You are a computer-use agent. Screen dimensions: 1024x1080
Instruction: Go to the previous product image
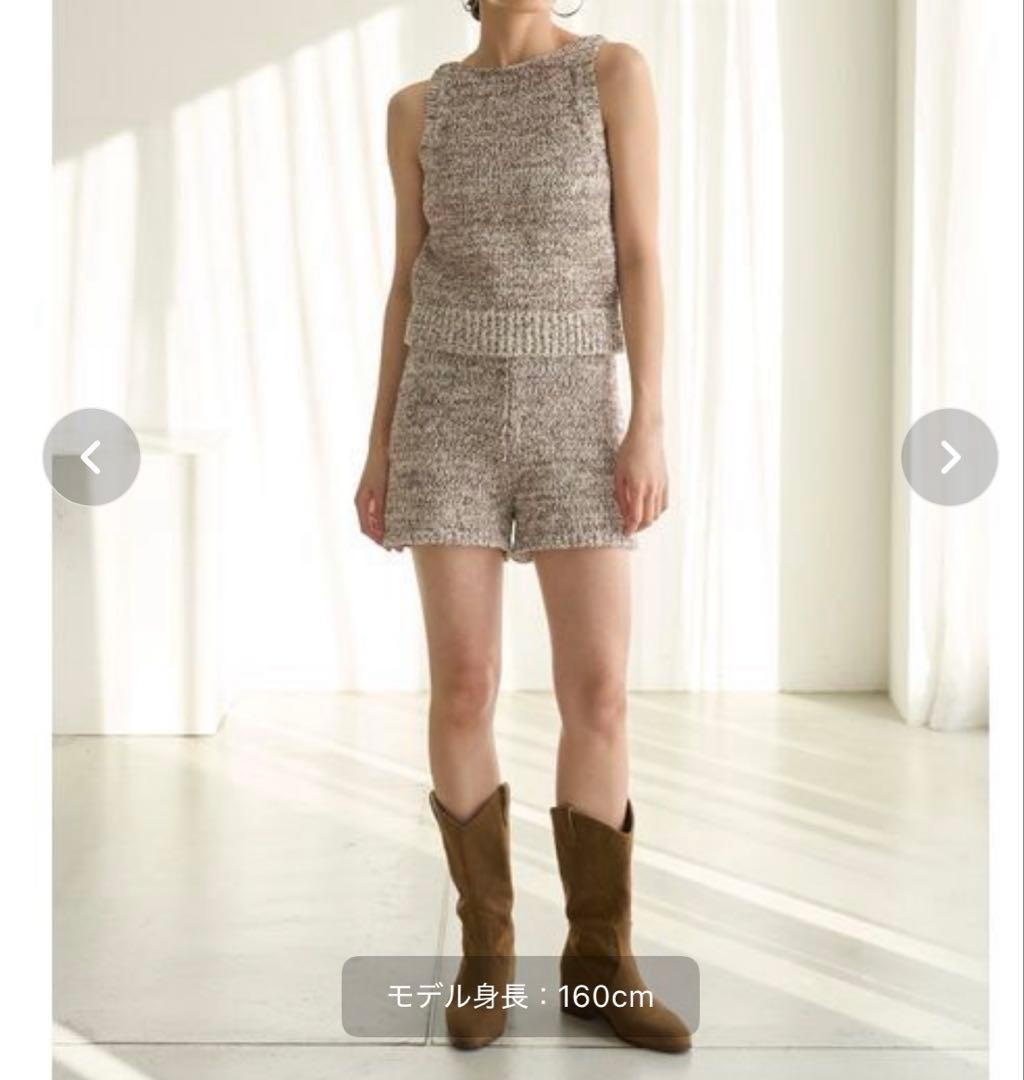[92, 457]
